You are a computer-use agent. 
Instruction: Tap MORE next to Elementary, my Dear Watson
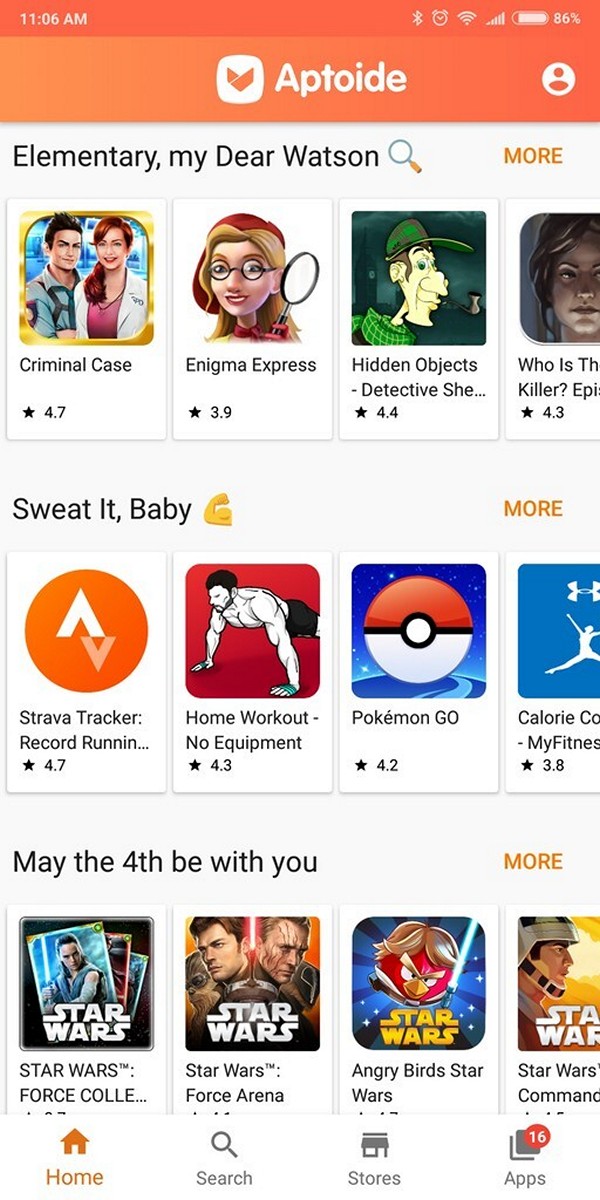coord(533,156)
